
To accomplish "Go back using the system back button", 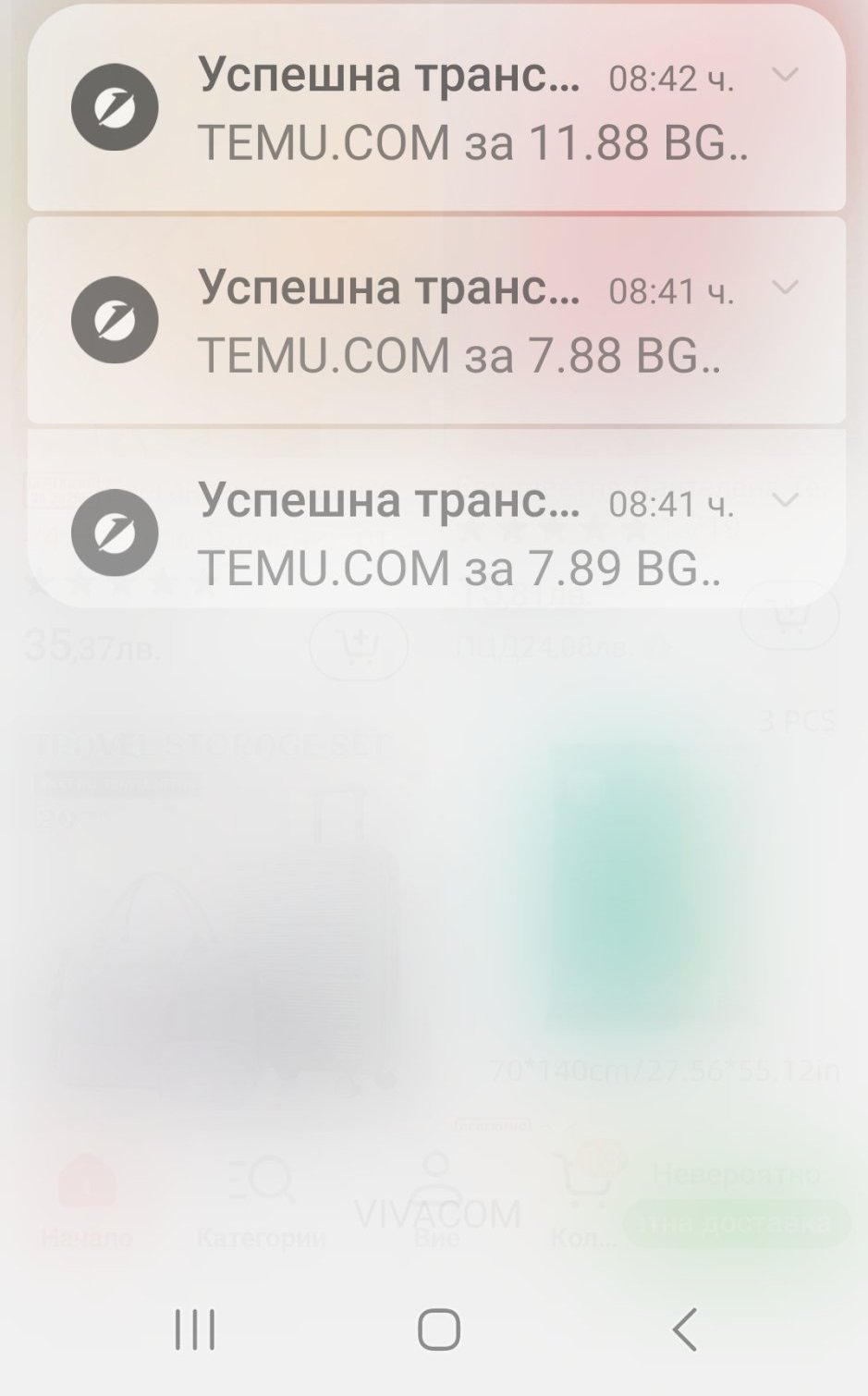I will point(684,1329).
